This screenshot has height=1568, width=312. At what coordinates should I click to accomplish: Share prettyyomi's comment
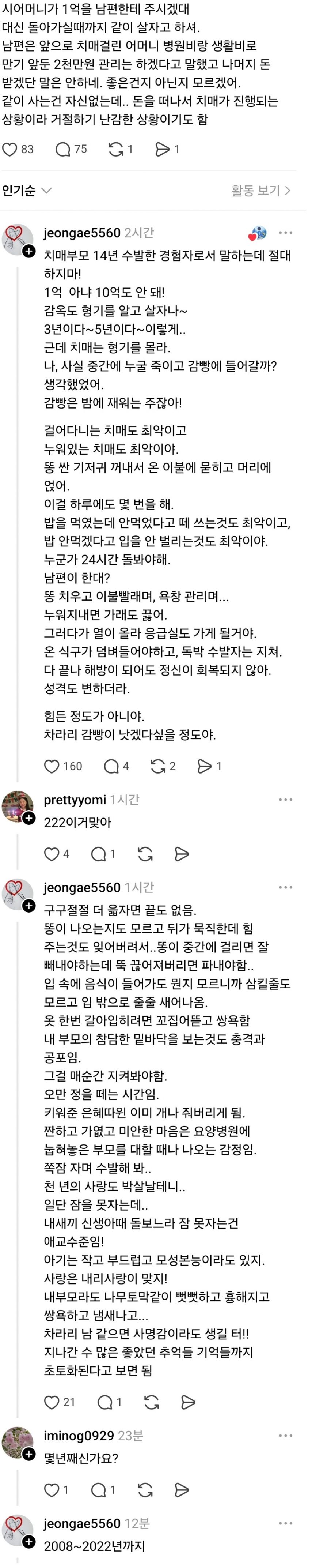click(x=181, y=854)
